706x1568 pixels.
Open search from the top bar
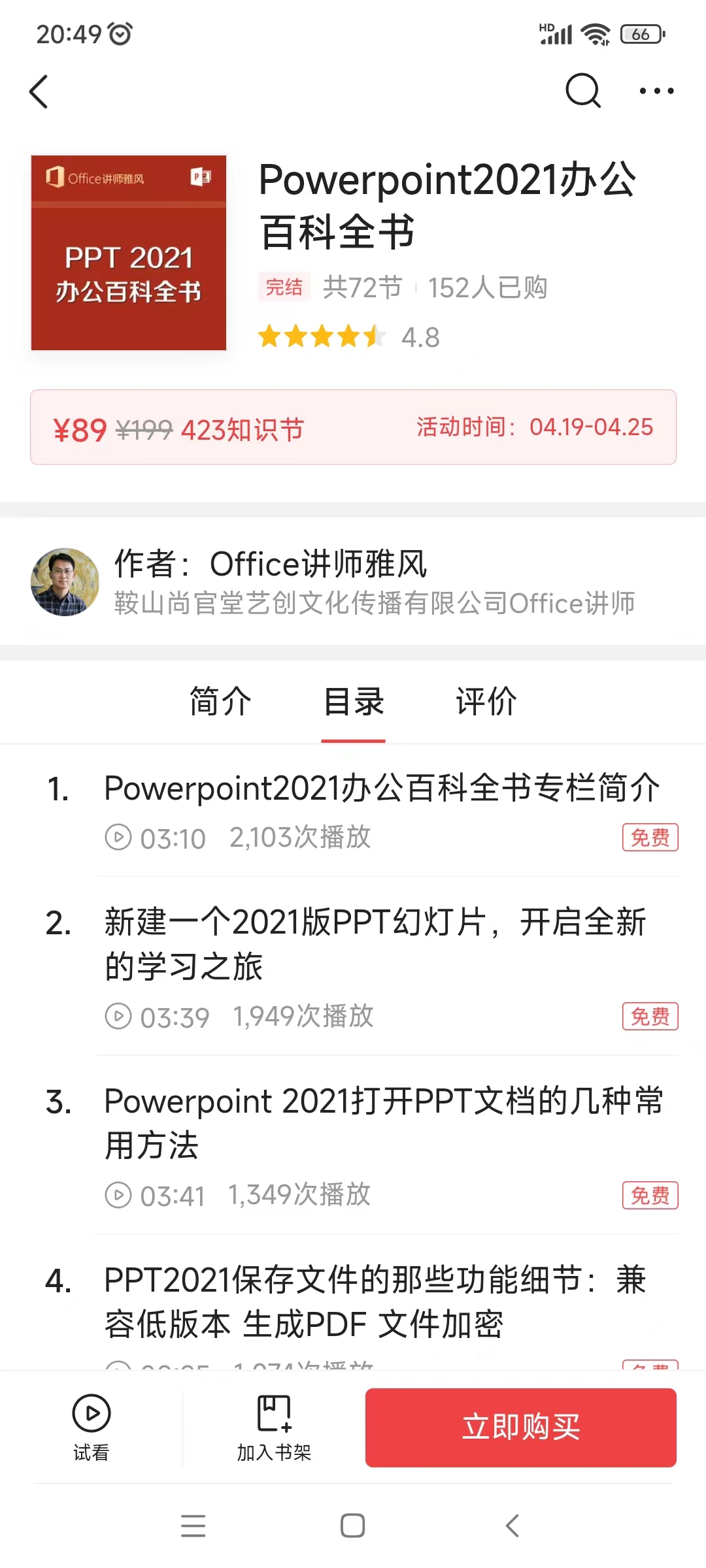(582, 90)
